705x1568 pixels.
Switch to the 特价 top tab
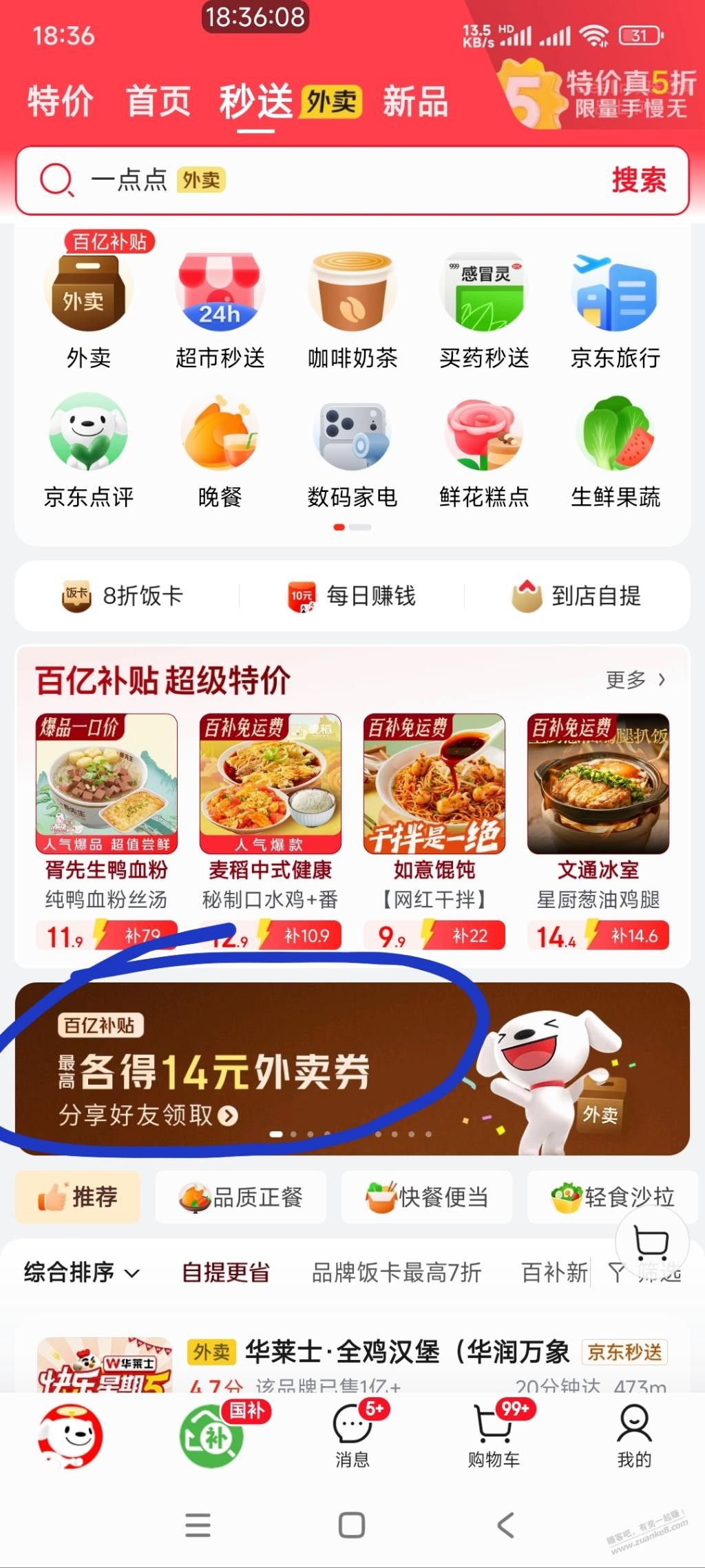[61, 101]
